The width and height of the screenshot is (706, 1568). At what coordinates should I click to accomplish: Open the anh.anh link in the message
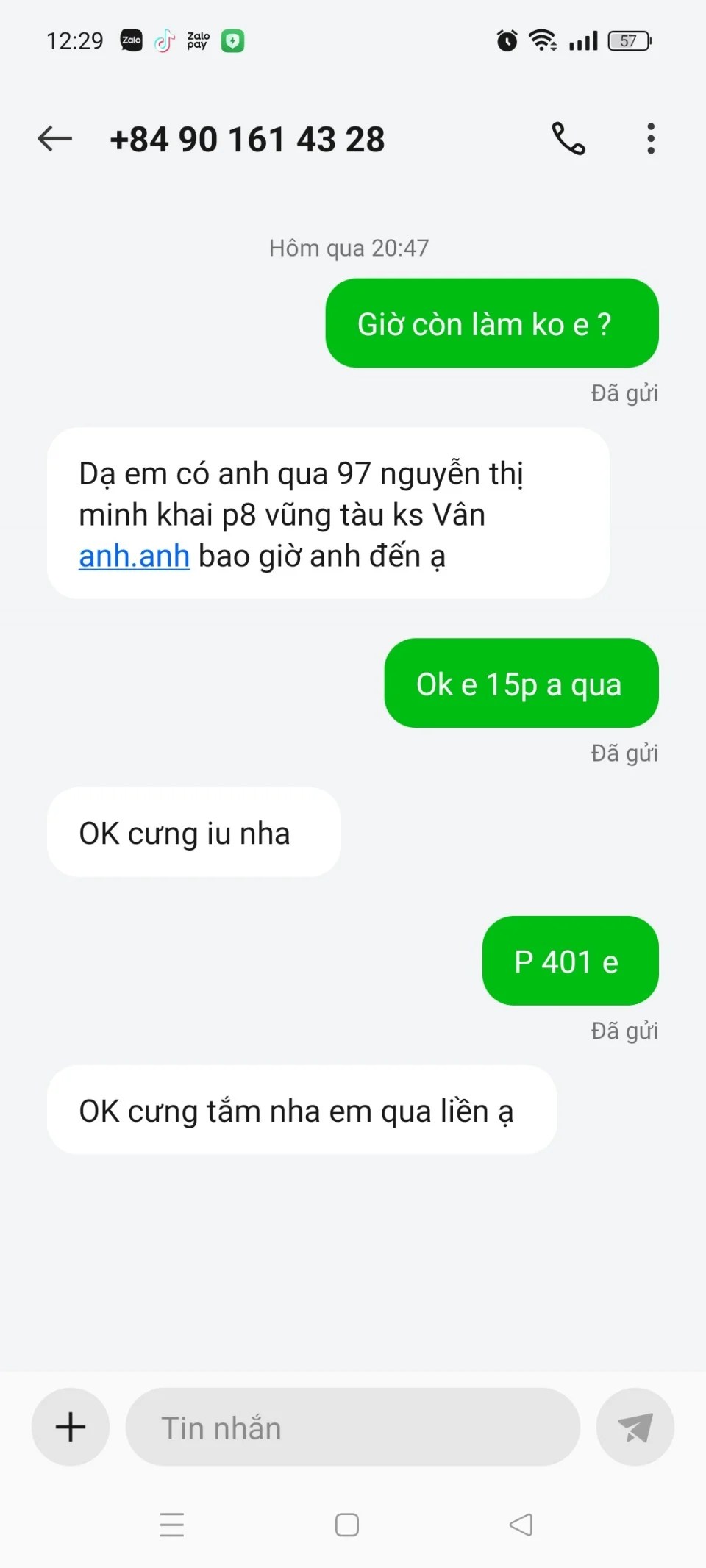135,556
